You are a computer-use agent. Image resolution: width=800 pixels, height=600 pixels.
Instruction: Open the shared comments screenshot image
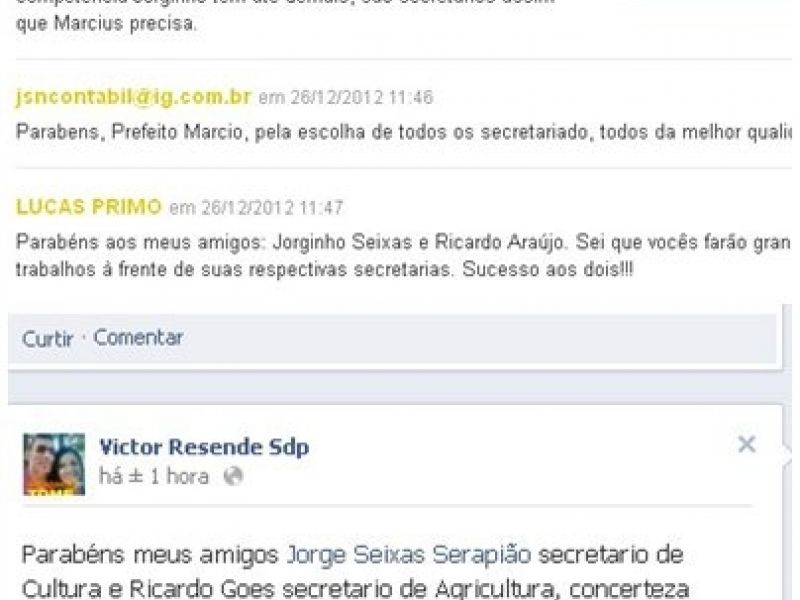(x=400, y=150)
